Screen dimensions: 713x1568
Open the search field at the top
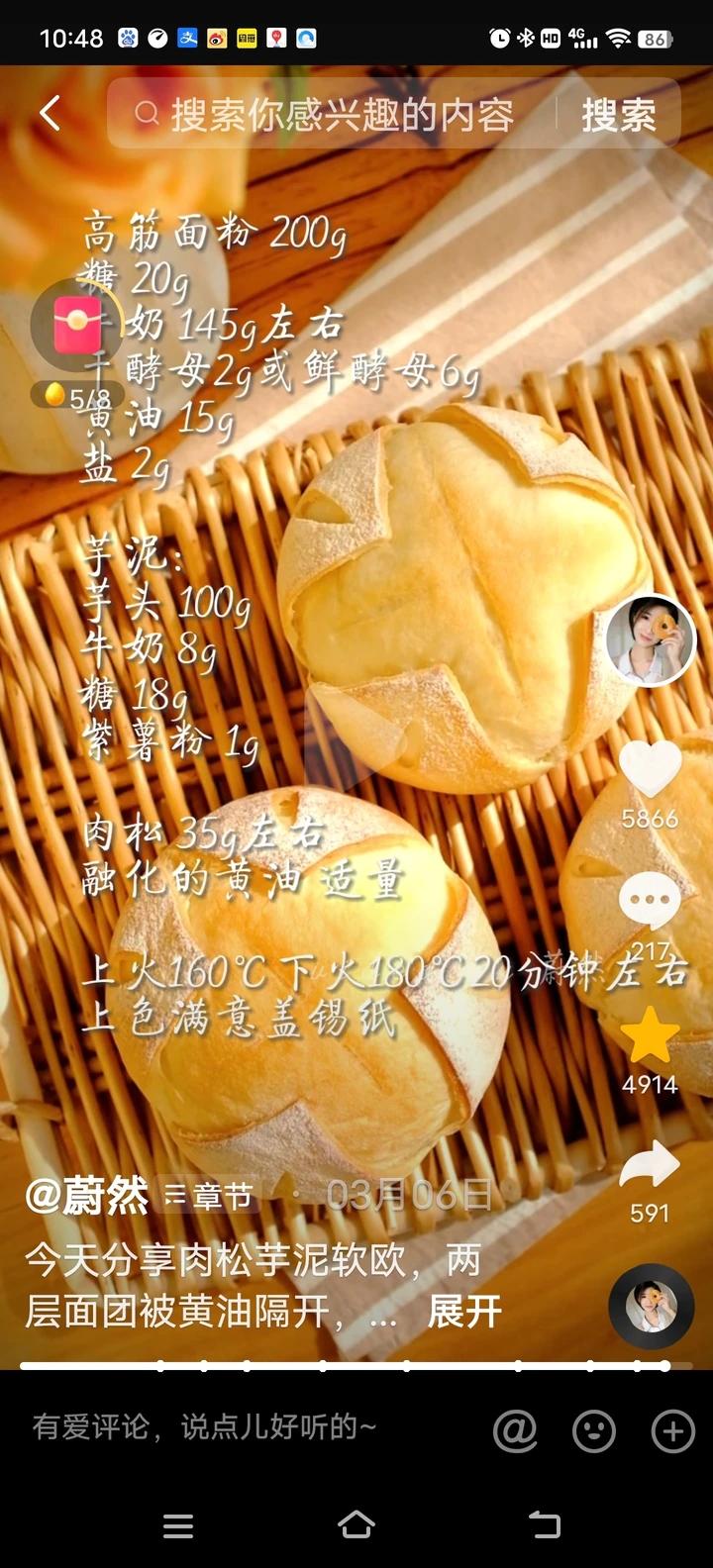[x=337, y=115]
